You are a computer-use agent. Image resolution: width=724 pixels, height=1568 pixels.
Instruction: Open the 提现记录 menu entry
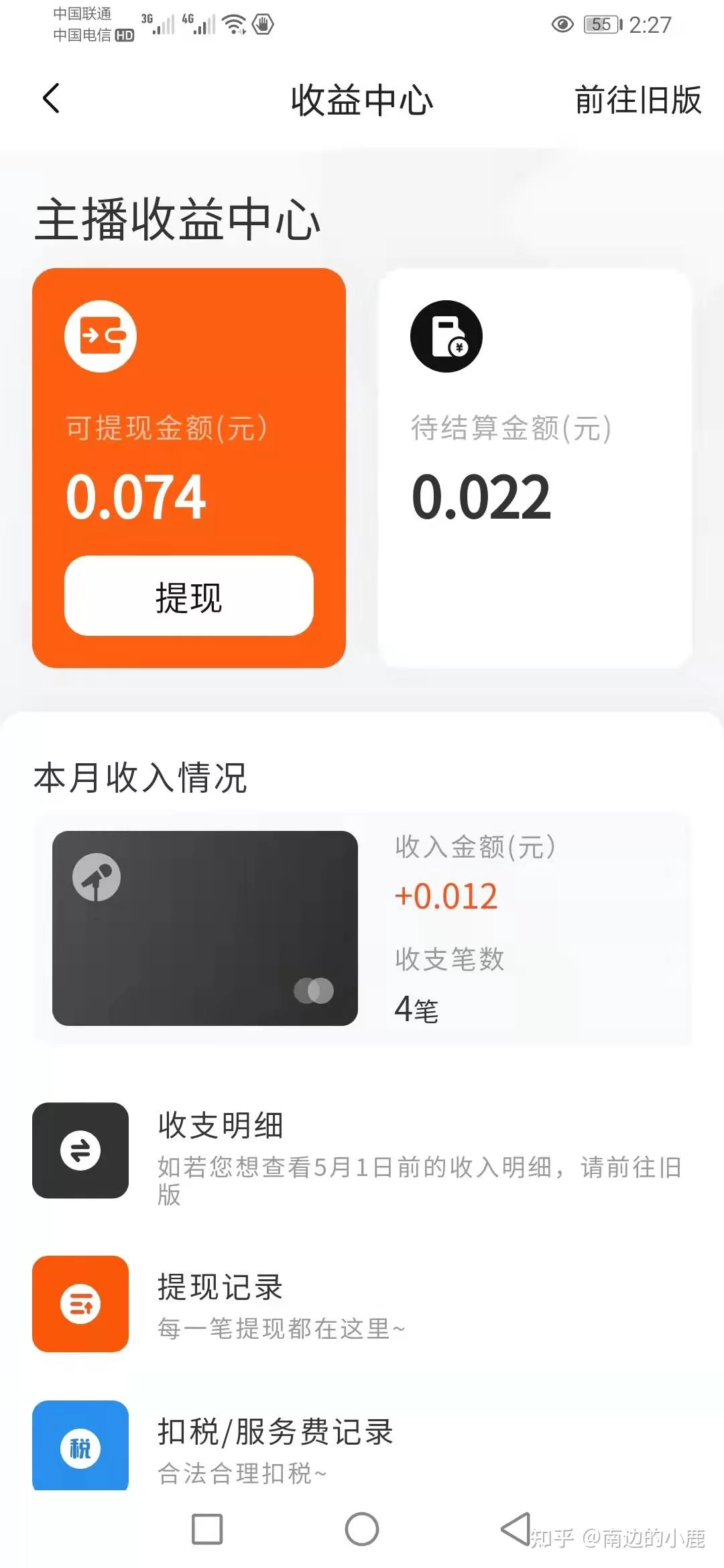pos(219,1287)
